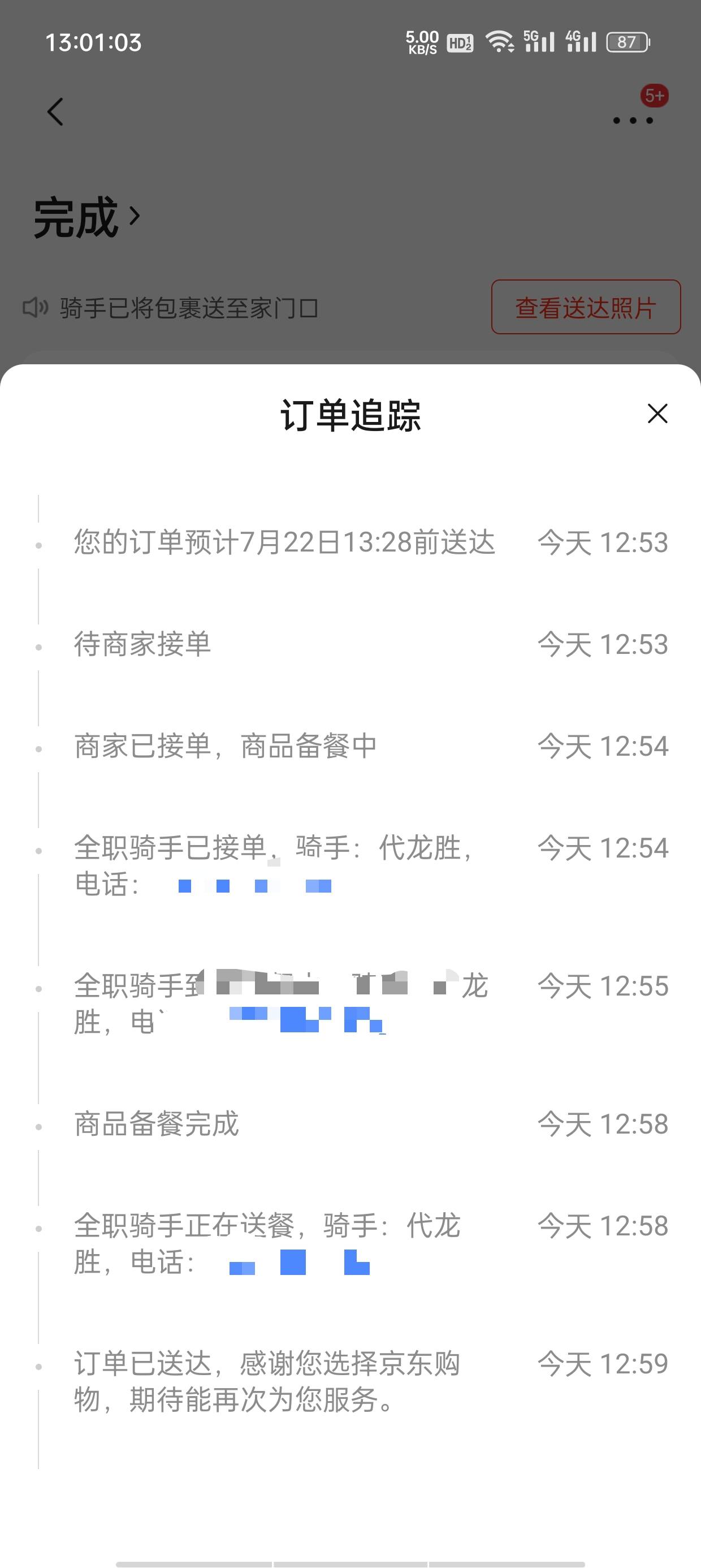Open the 完成 order status details
Image resolution: width=701 pixels, height=1568 pixels.
click(x=87, y=217)
